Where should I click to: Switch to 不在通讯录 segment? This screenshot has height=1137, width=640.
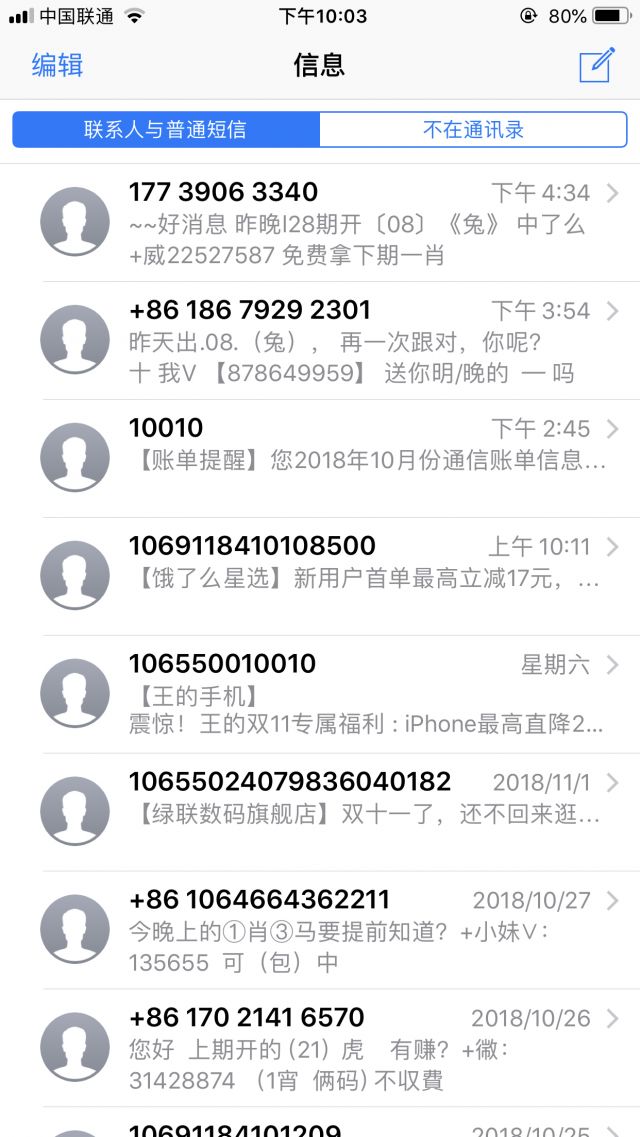473,130
